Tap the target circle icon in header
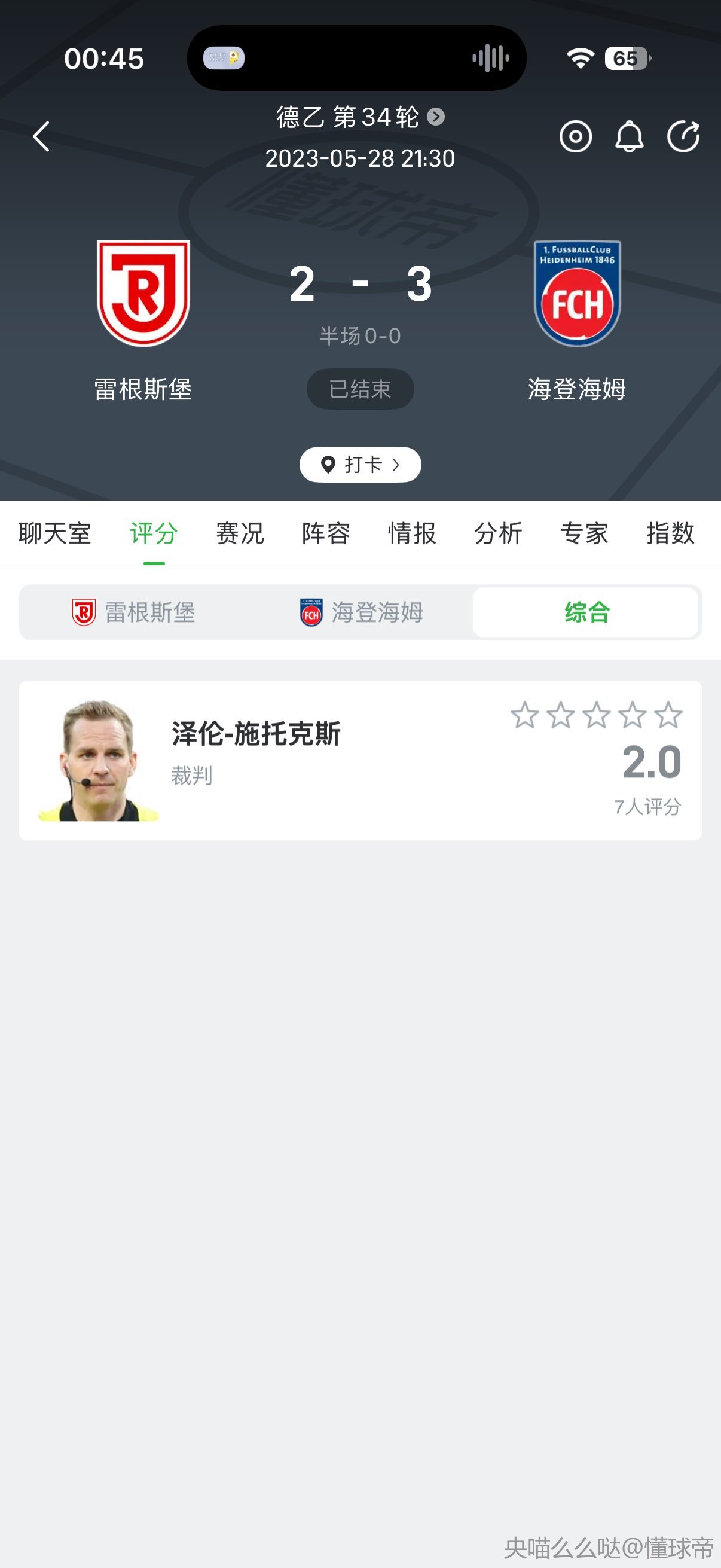 coord(575,136)
